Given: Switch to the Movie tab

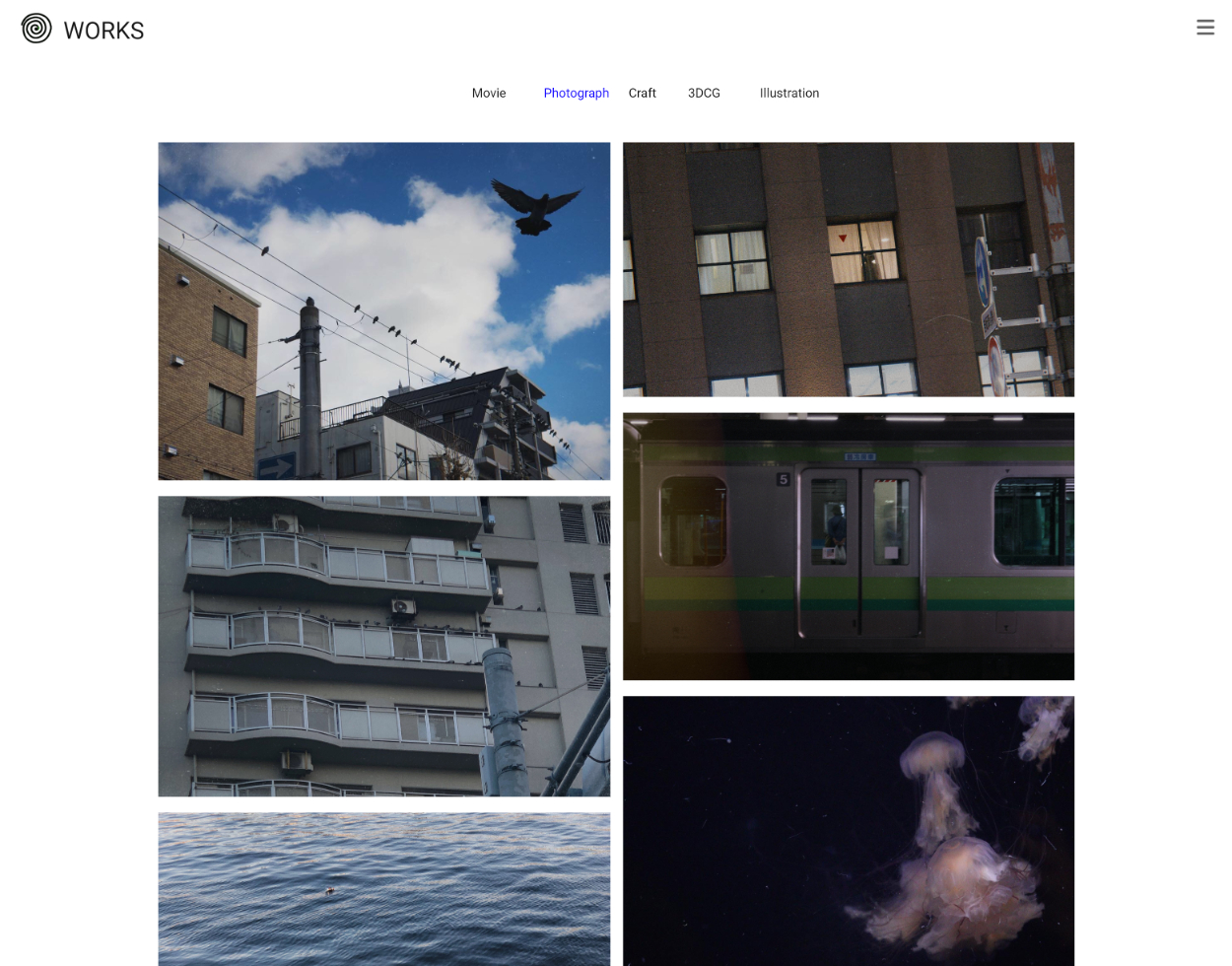Looking at the screenshot, I should click(489, 93).
